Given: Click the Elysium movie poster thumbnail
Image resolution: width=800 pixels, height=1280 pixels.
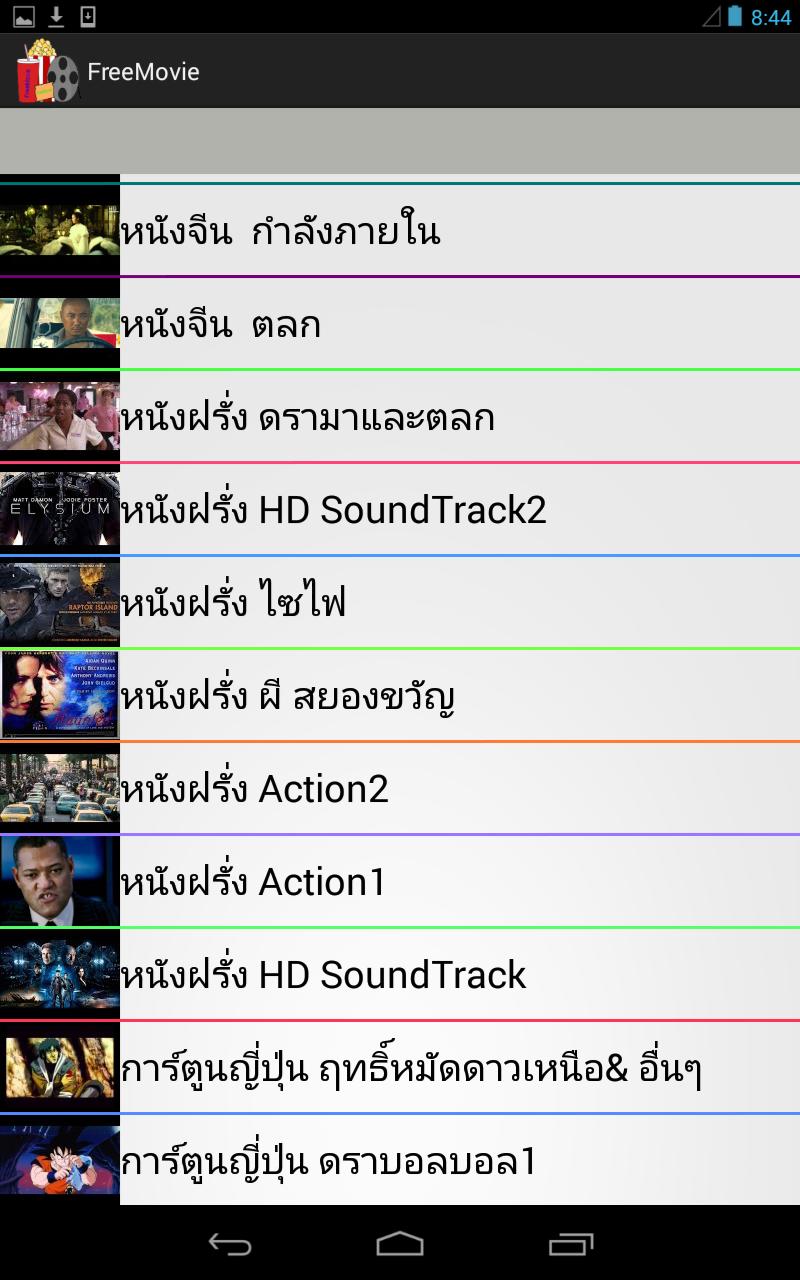Looking at the screenshot, I should pos(59,509).
